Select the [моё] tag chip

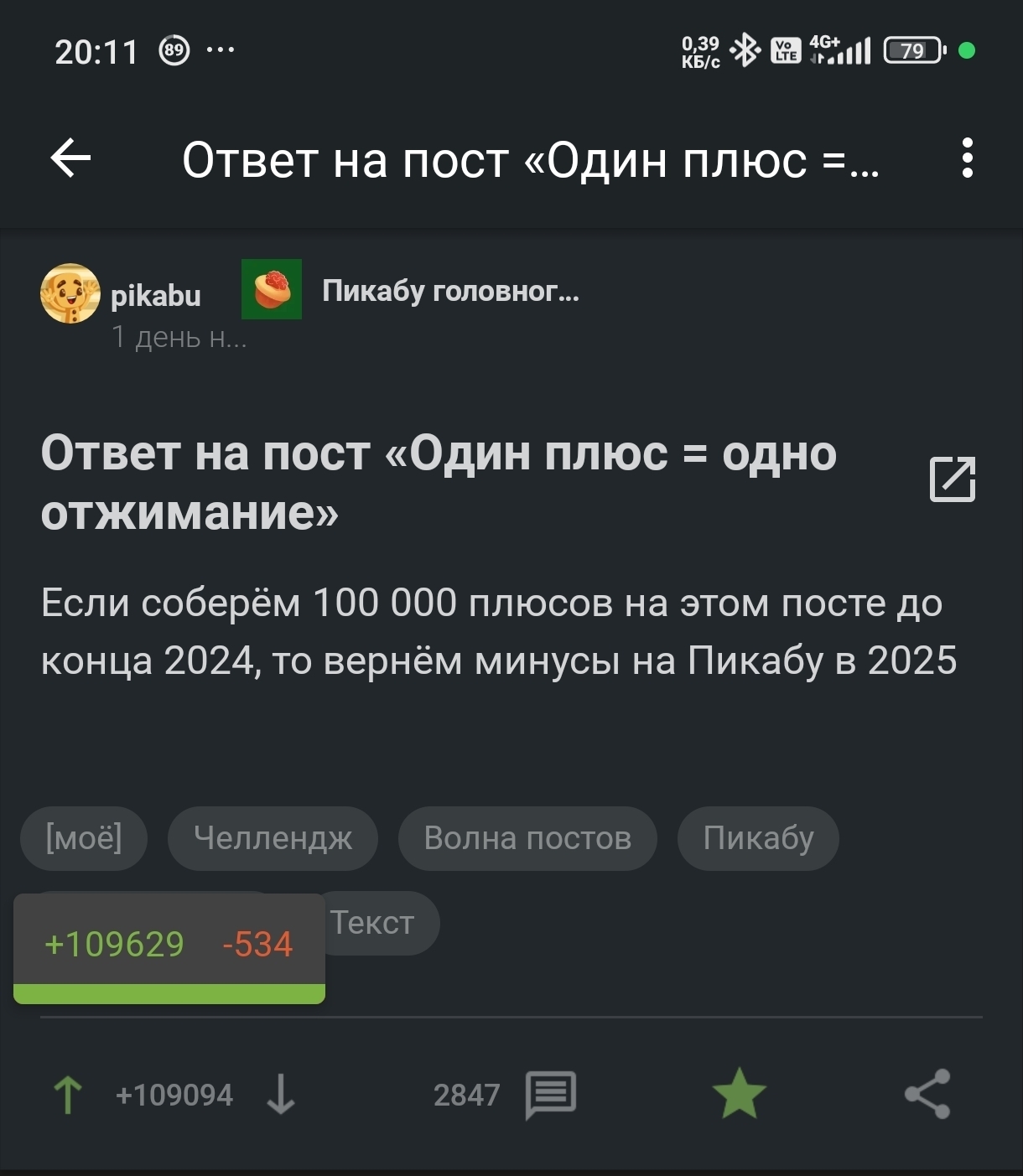84,838
